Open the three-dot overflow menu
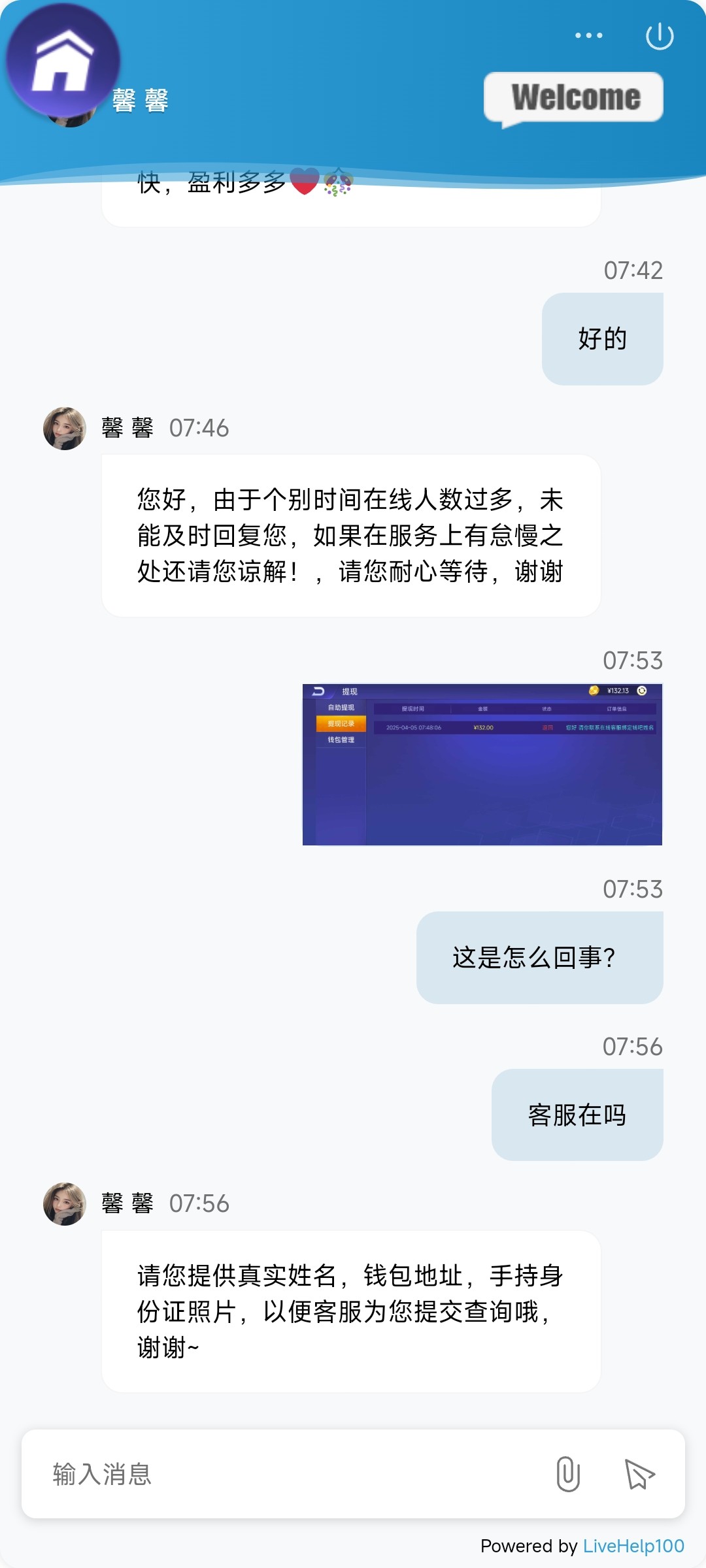This screenshot has height=1568, width=706. (588, 35)
